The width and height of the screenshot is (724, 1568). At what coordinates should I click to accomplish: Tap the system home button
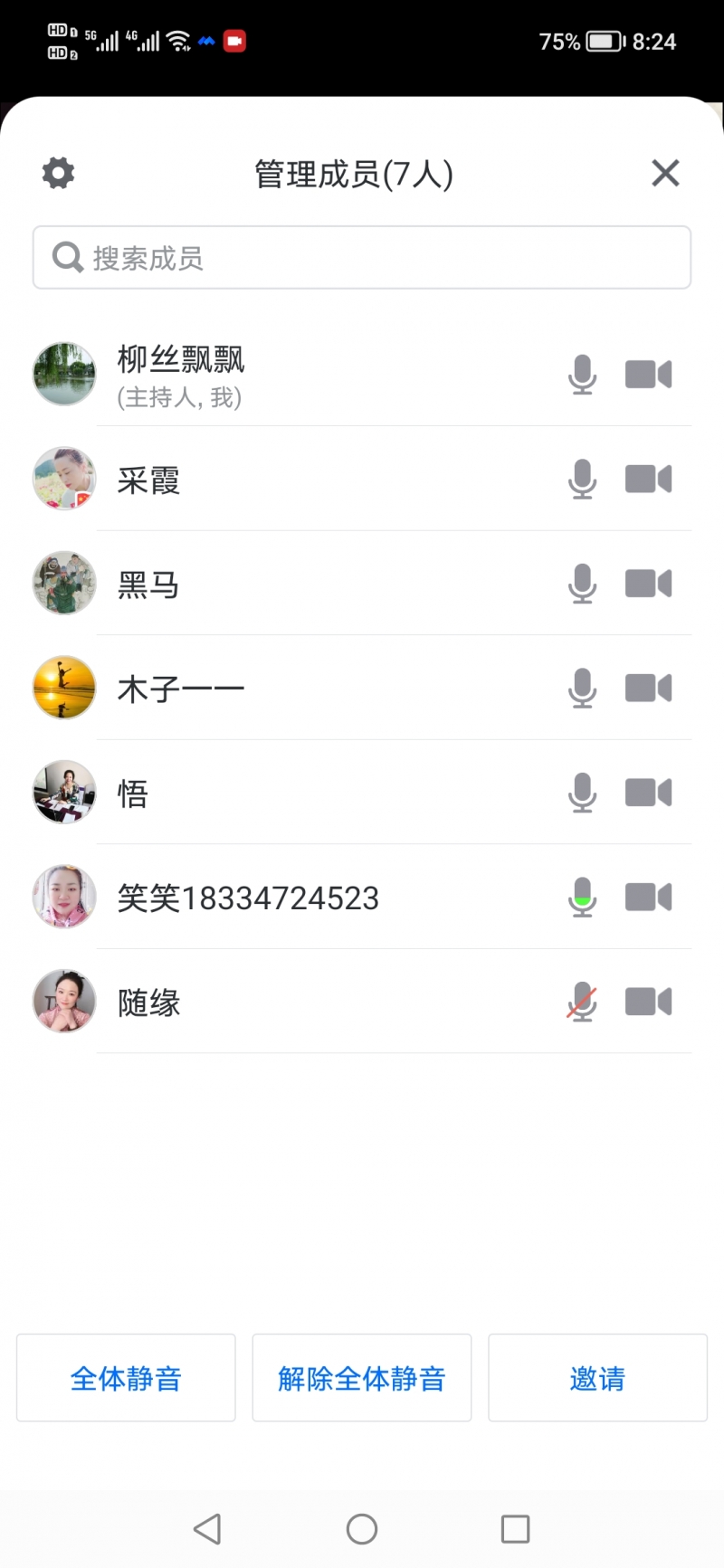pyautogui.click(x=362, y=1529)
